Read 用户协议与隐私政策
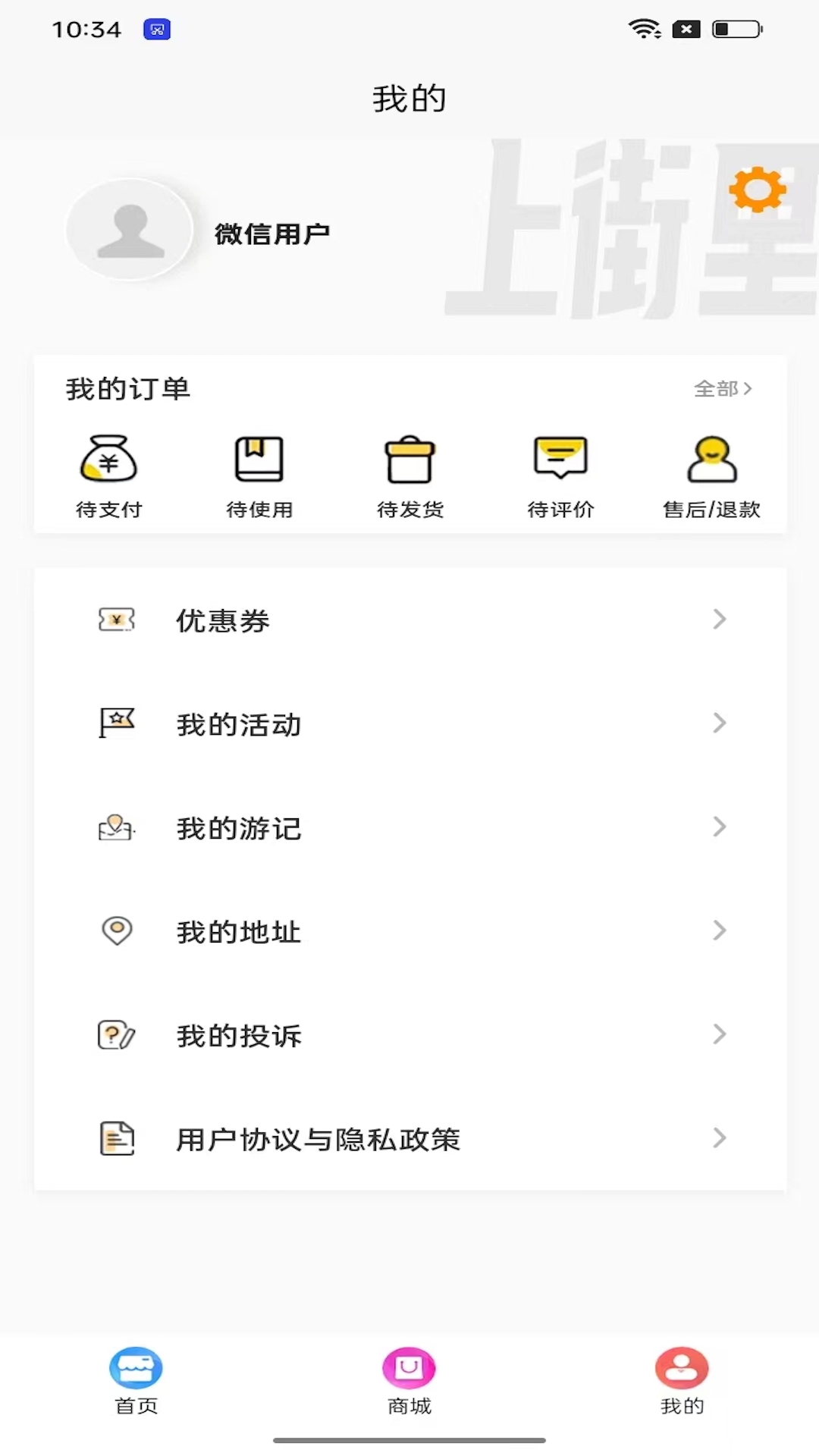 click(x=409, y=1139)
